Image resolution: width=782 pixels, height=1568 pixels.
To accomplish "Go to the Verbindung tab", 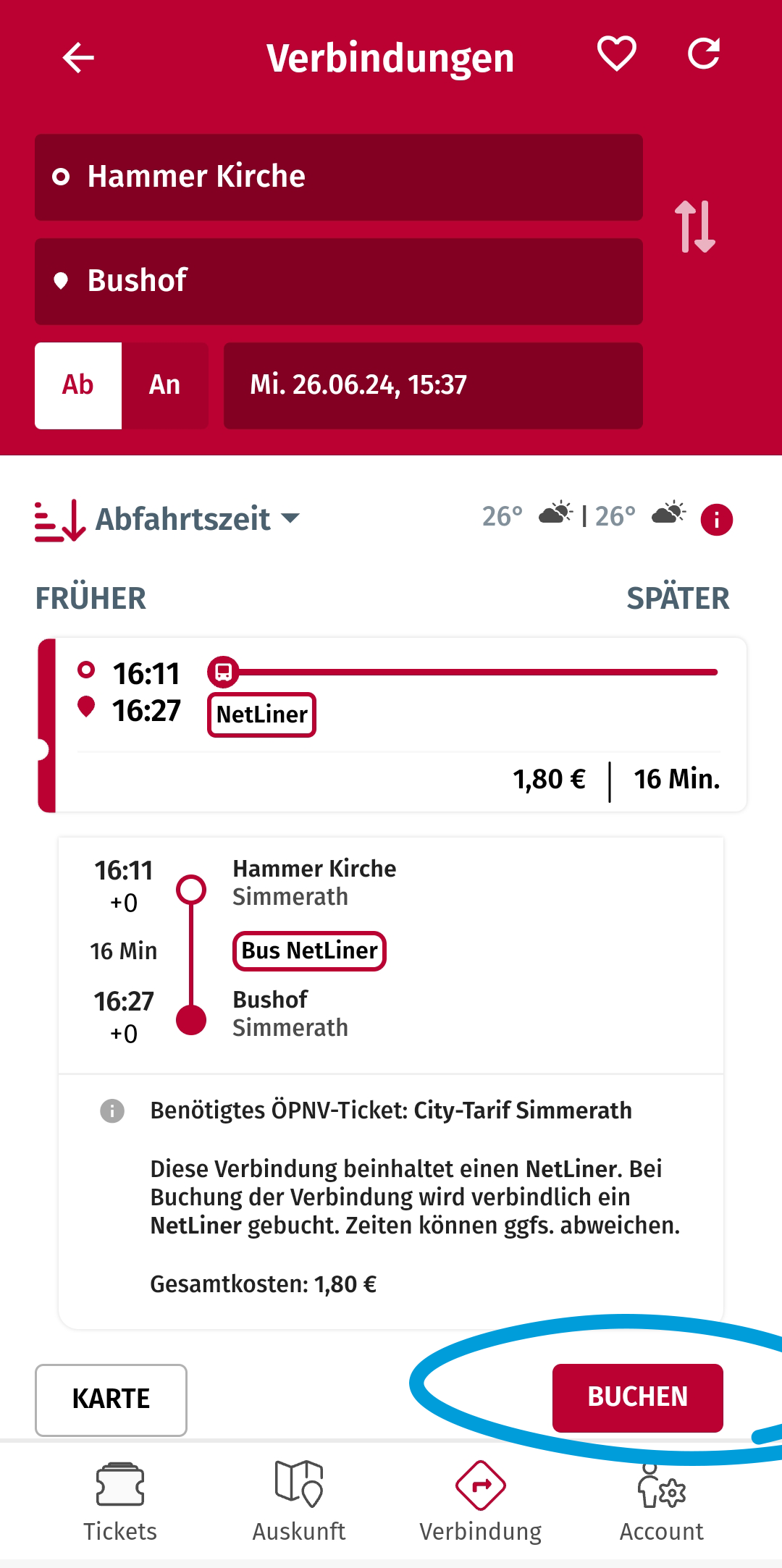I will (x=480, y=1501).
